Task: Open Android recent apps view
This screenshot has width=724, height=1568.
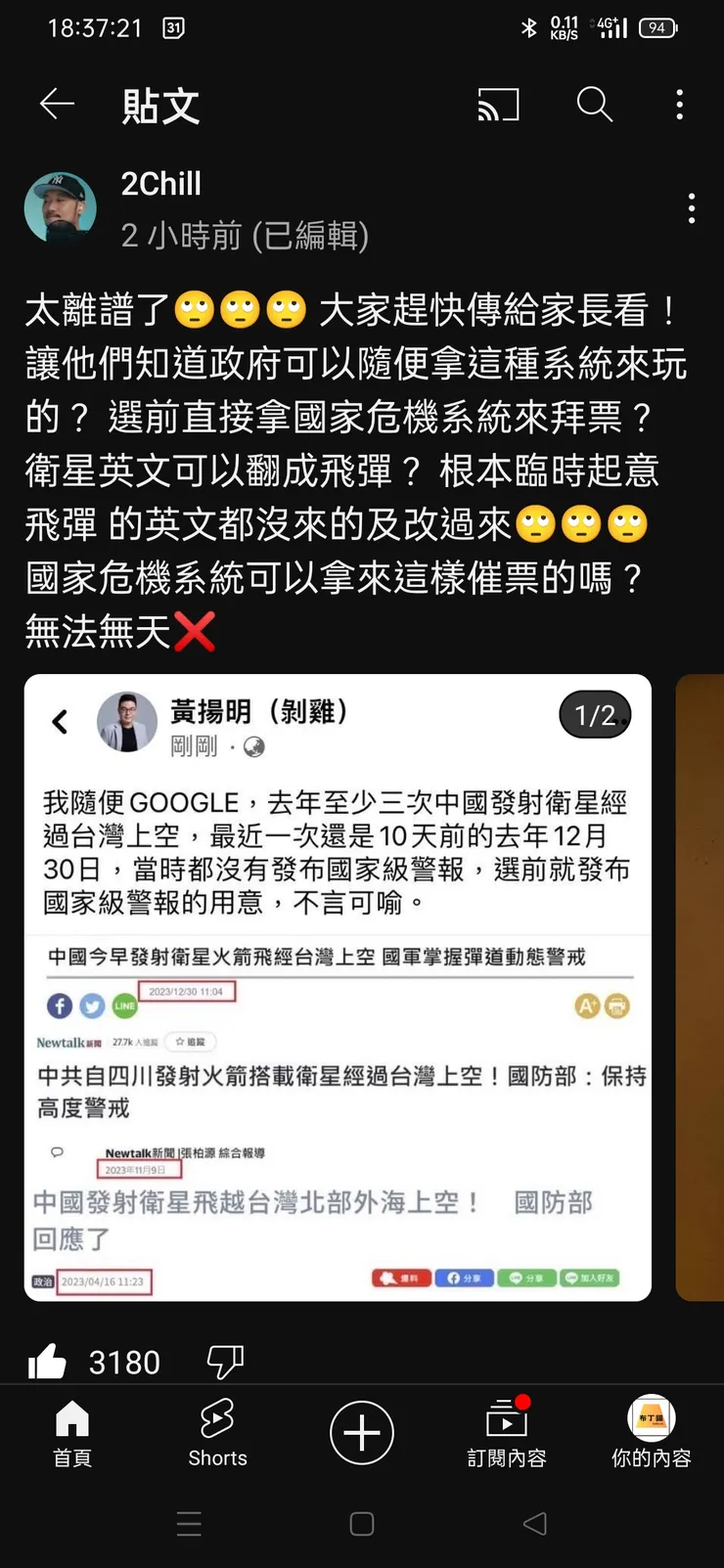Action: pos(190,1522)
